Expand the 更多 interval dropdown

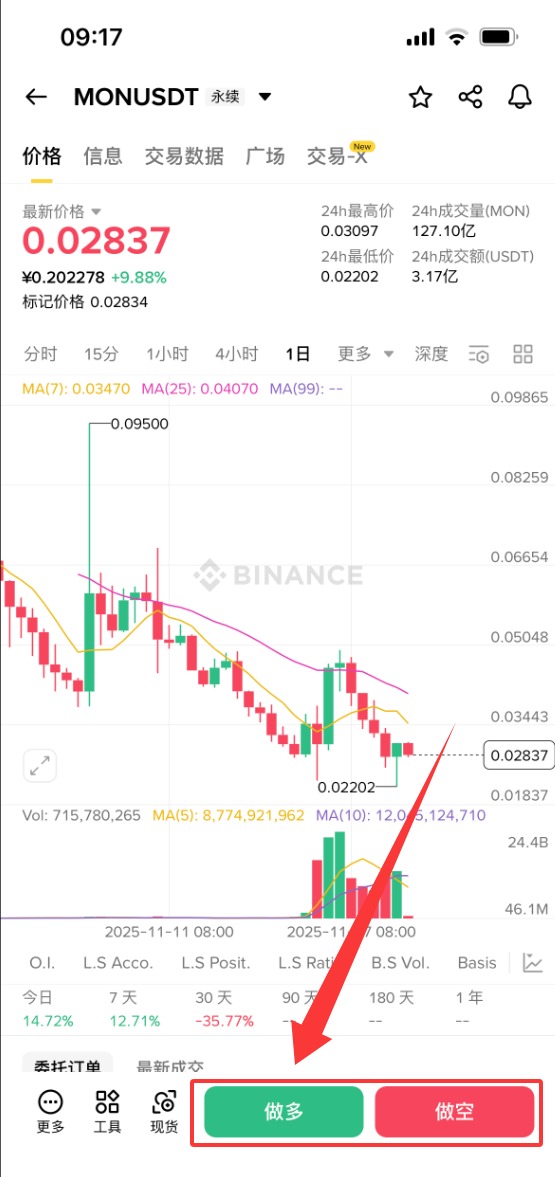(x=366, y=354)
